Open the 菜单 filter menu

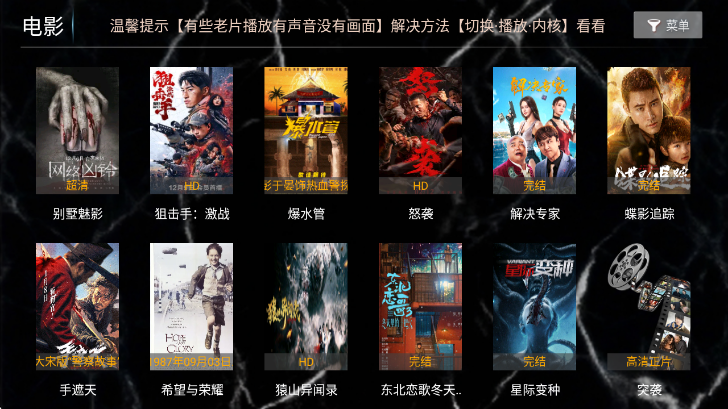pos(667,25)
